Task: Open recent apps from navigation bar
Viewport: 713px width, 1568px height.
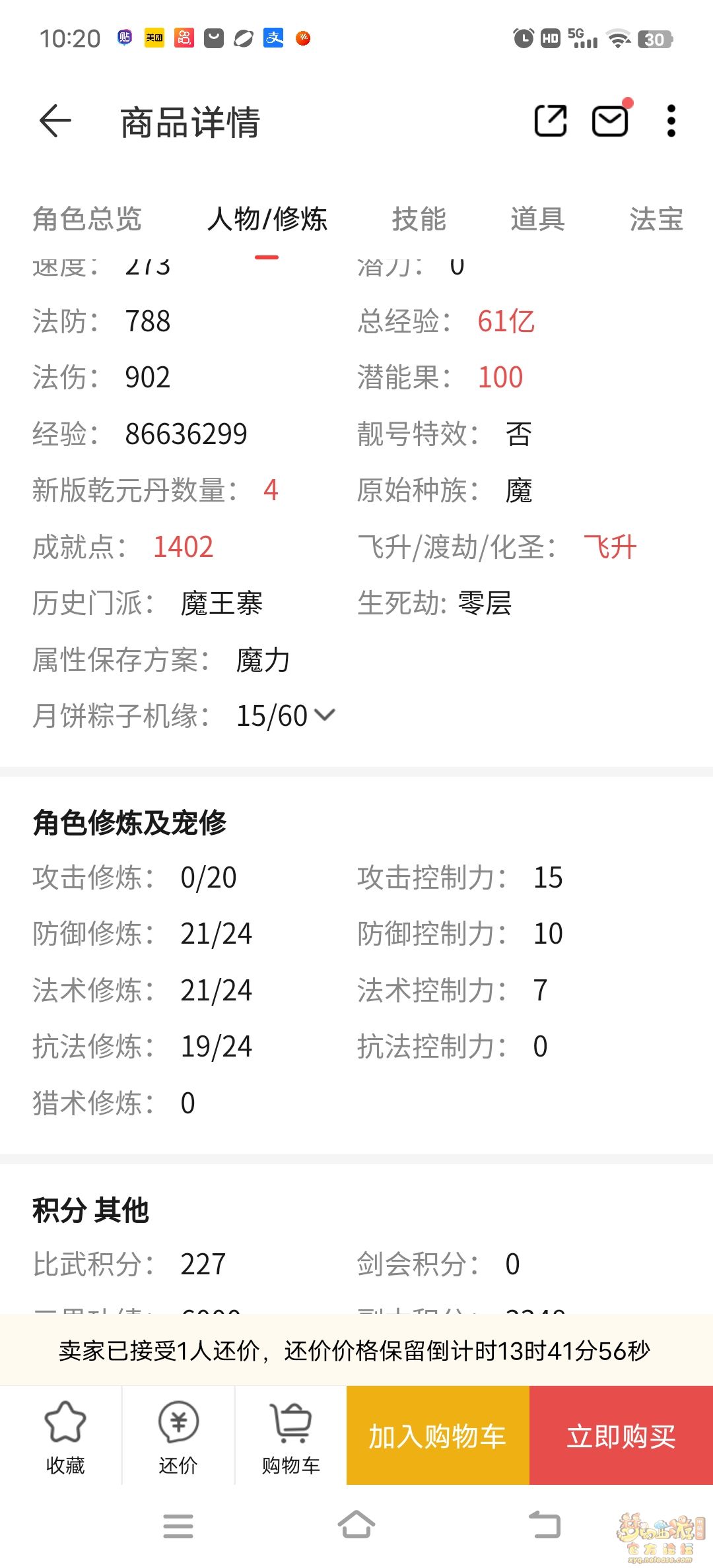Action: [178, 1526]
